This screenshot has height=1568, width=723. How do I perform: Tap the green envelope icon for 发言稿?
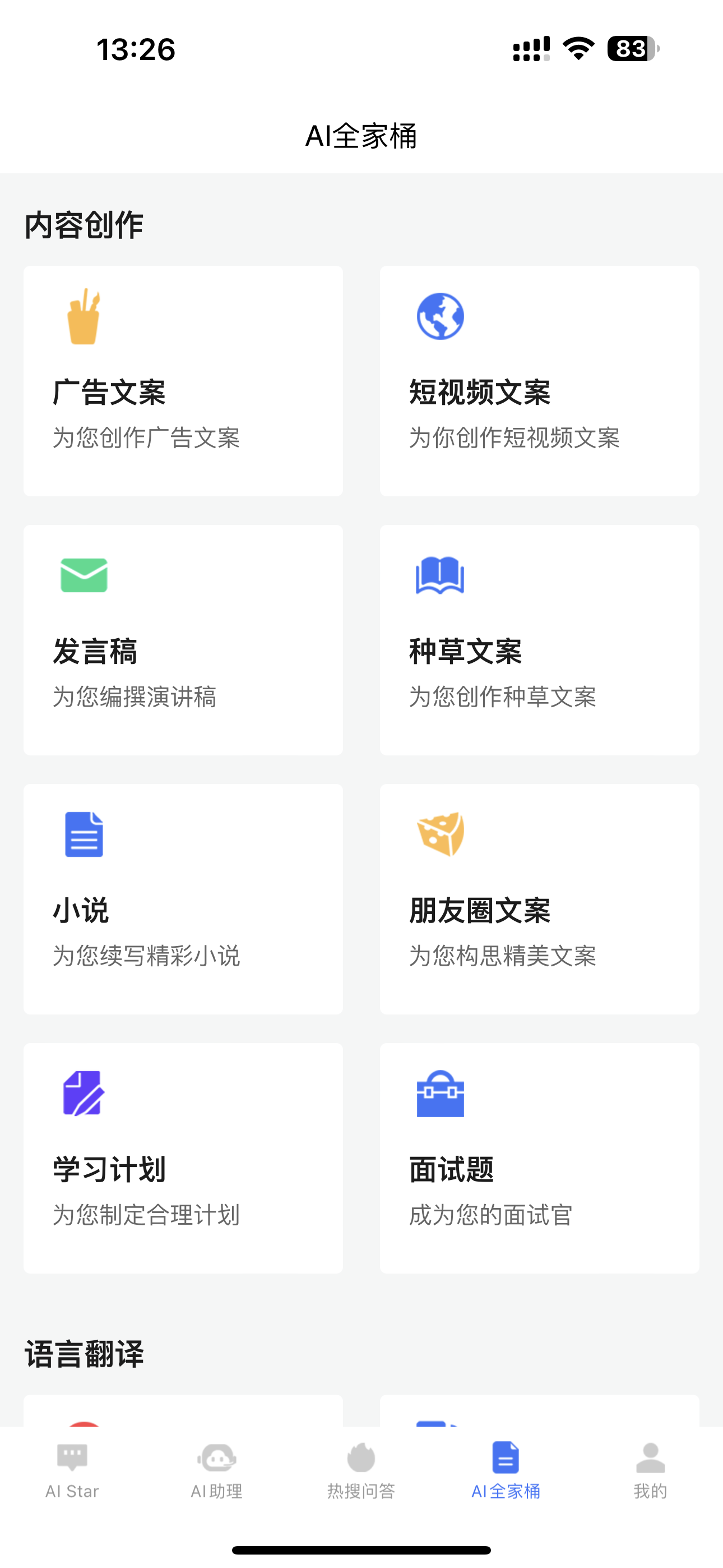(84, 576)
